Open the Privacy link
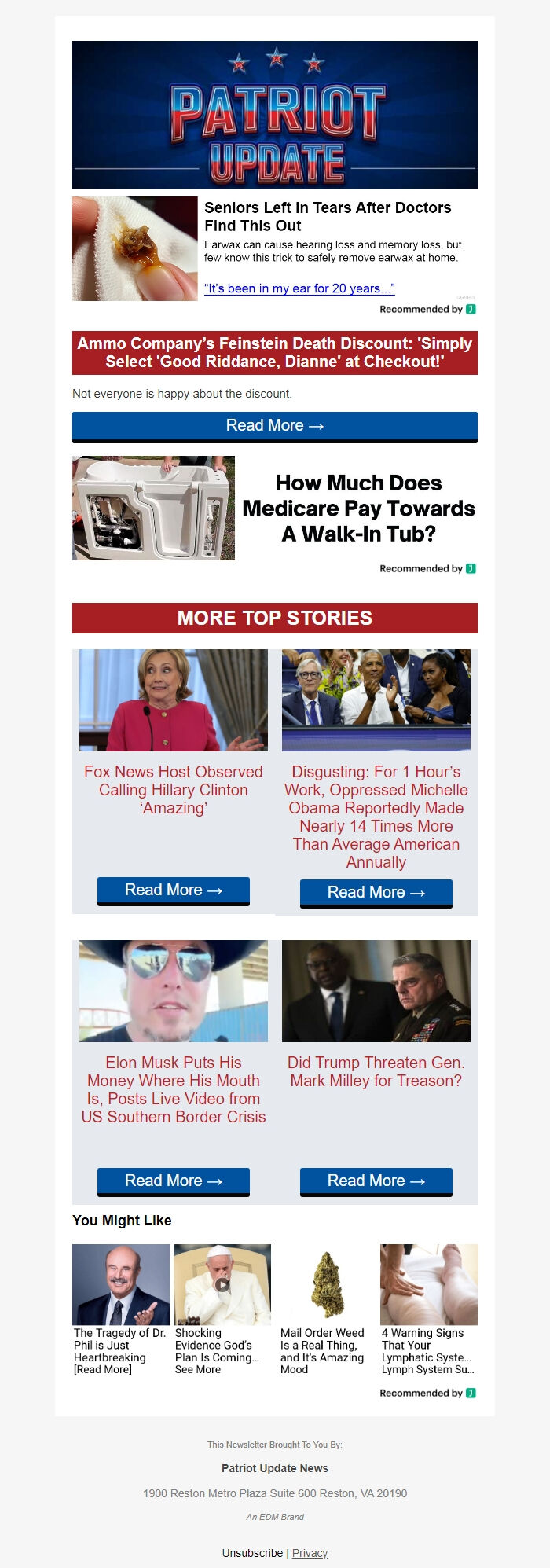The width and height of the screenshot is (550, 1568). point(310,1553)
